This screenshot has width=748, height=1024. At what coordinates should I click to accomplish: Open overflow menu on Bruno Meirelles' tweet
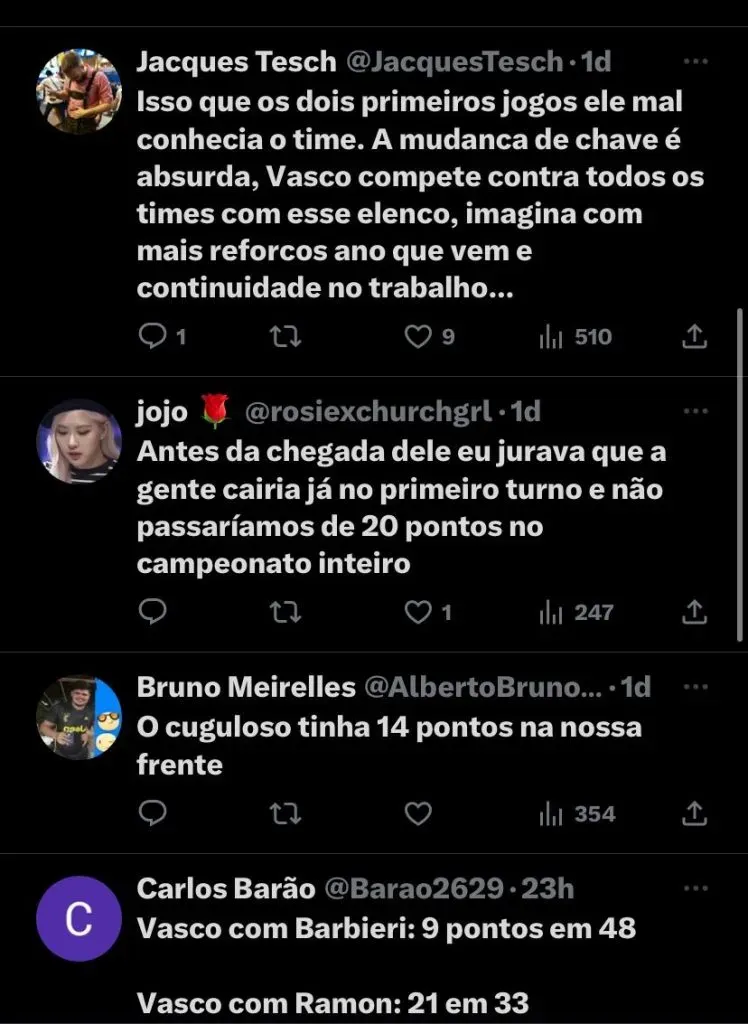click(x=694, y=687)
